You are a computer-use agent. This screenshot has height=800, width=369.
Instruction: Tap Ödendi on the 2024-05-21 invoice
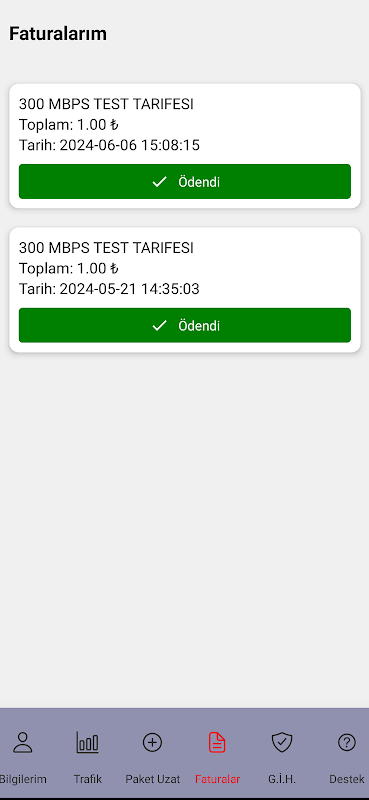pos(185,326)
